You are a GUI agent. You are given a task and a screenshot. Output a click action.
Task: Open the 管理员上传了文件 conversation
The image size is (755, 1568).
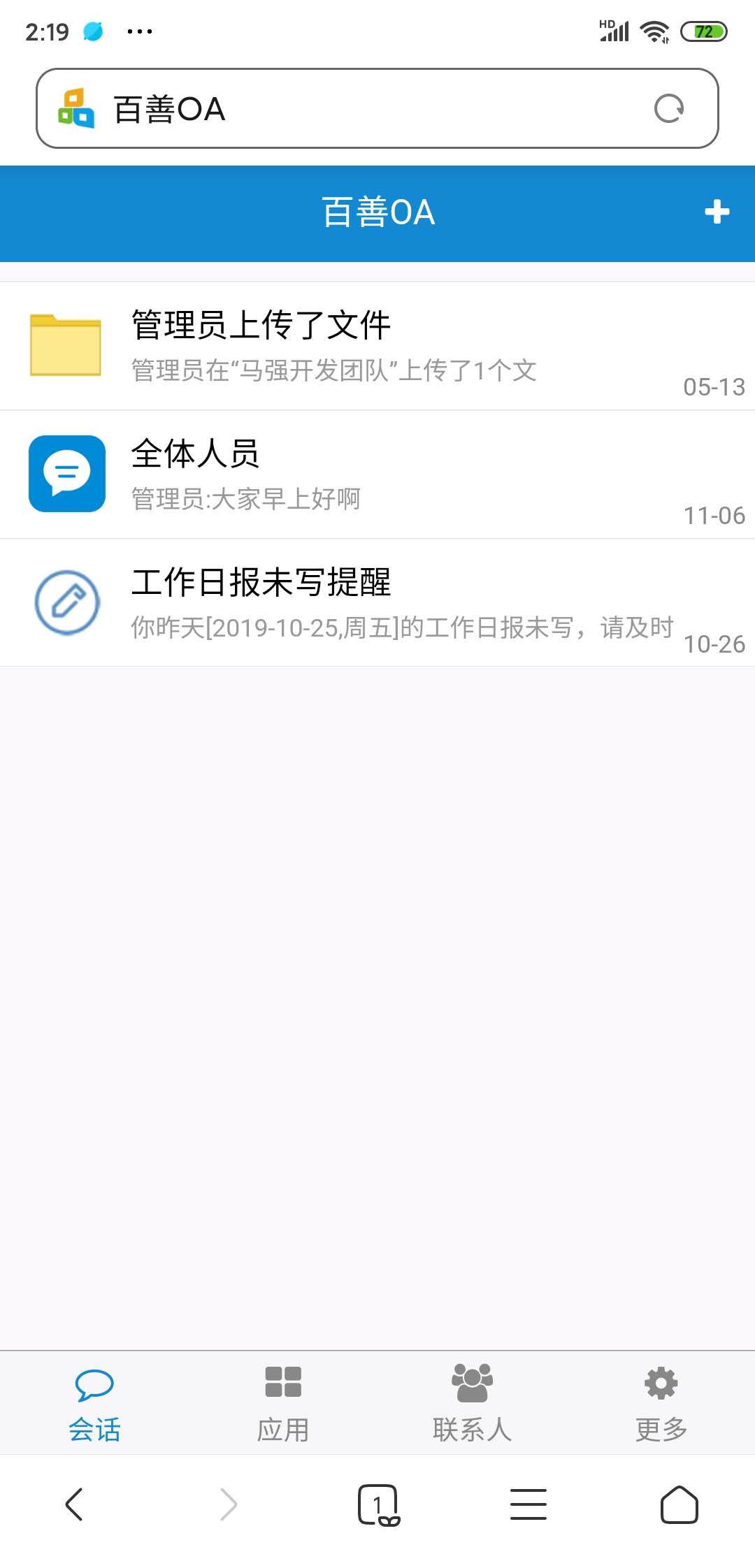pos(377,346)
